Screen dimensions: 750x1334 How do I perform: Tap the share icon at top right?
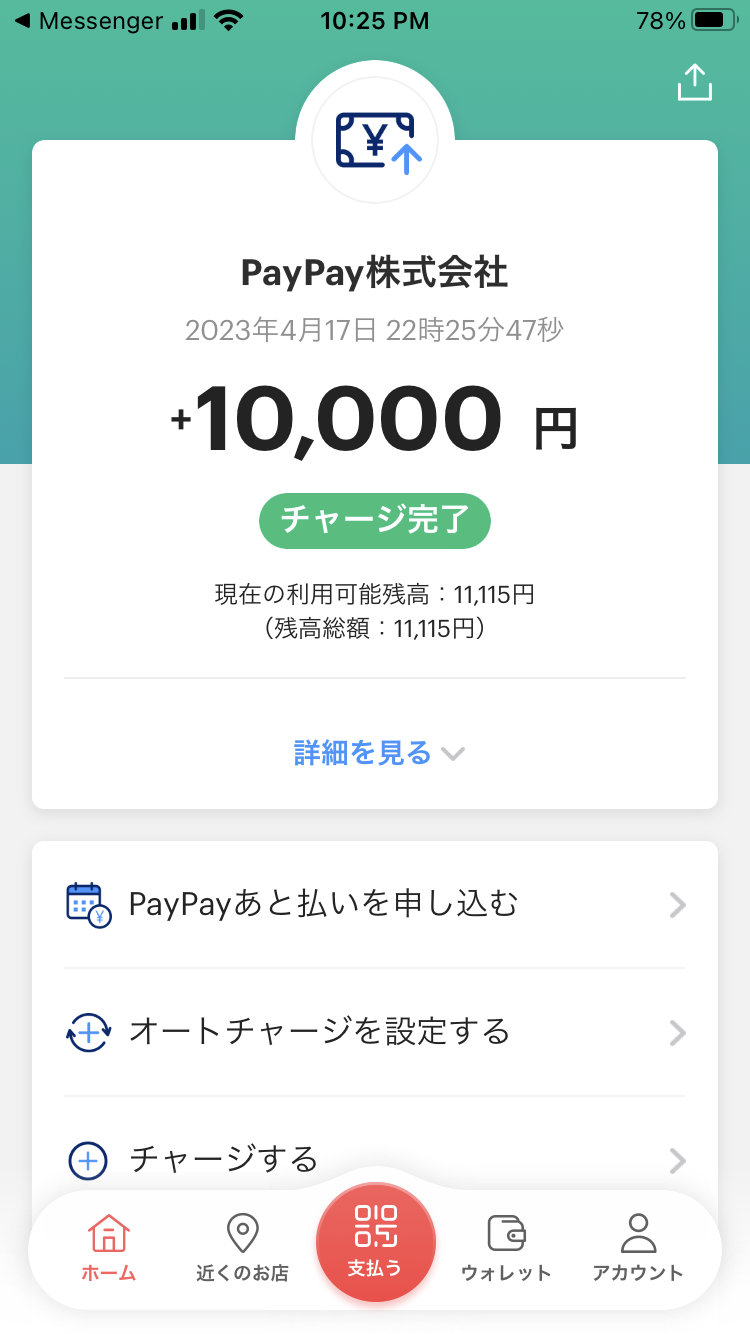pyautogui.click(x=695, y=84)
